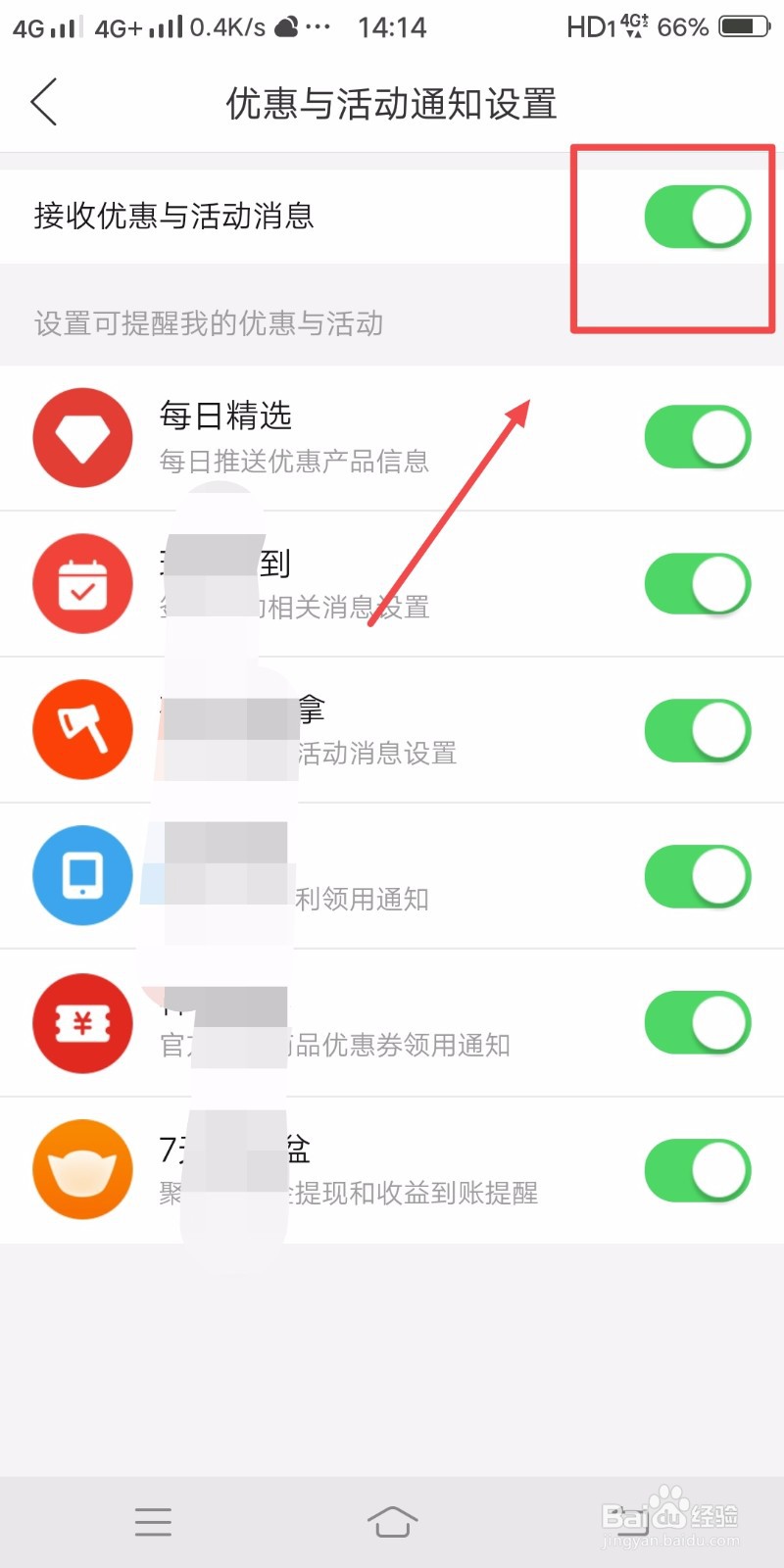
Task: Tap the red calendar sign-in icon
Action: tap(82, 583)
